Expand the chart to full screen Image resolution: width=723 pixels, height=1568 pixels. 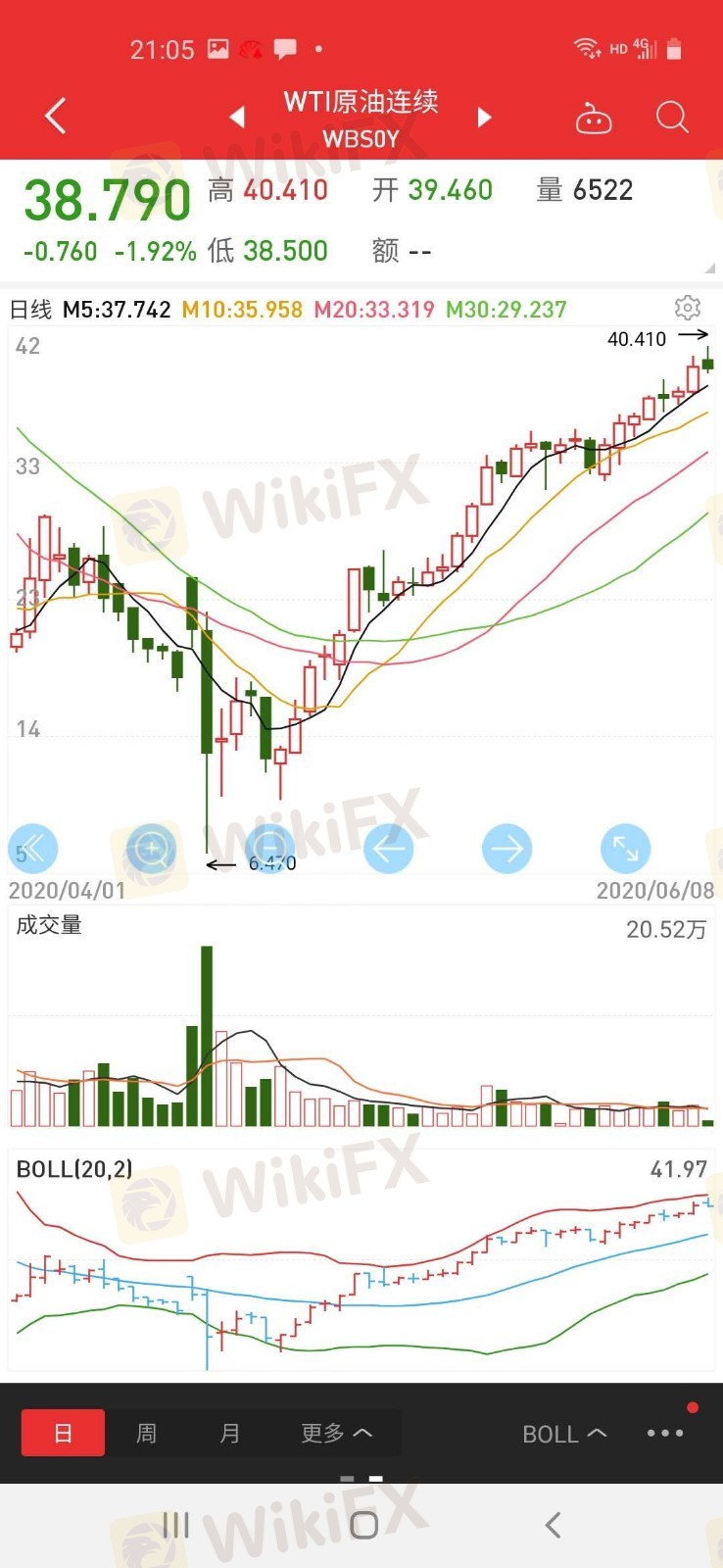(x=625, y=849)
